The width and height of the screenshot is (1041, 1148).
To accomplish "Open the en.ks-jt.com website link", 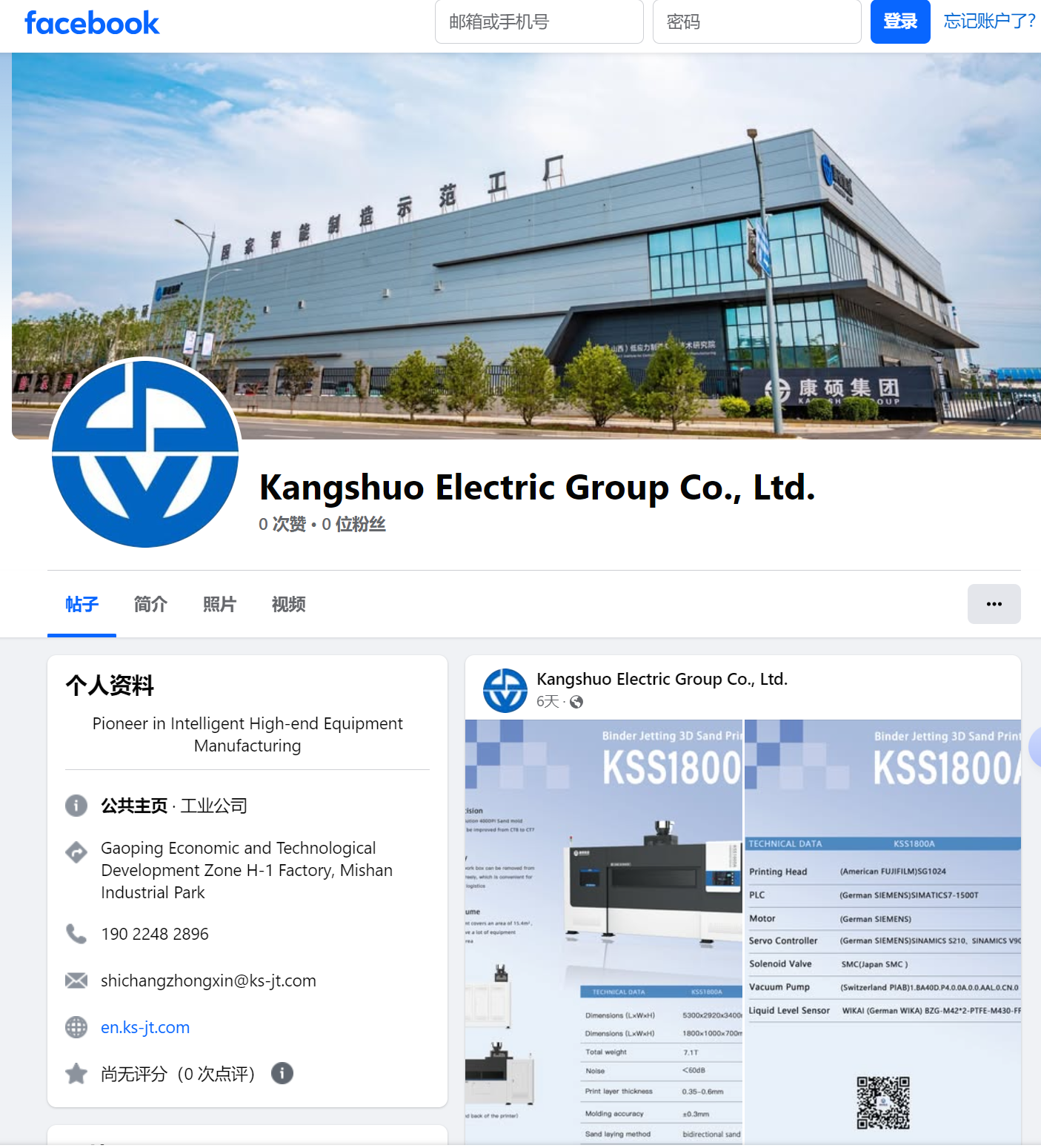I will [145, 1027].
